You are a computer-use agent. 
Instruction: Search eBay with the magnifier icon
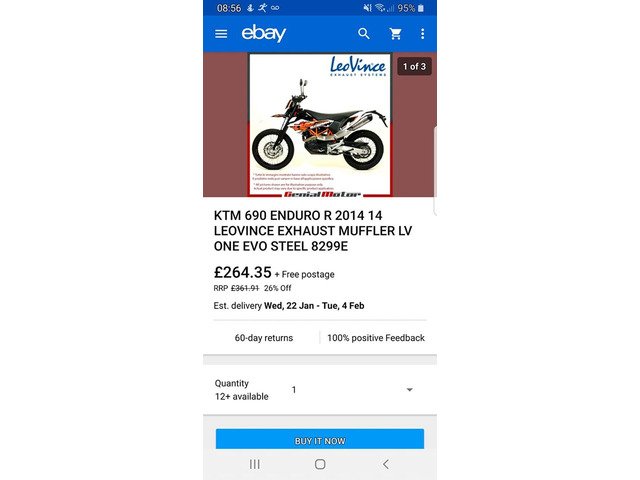pyautogui.click(x=364, y=34)
